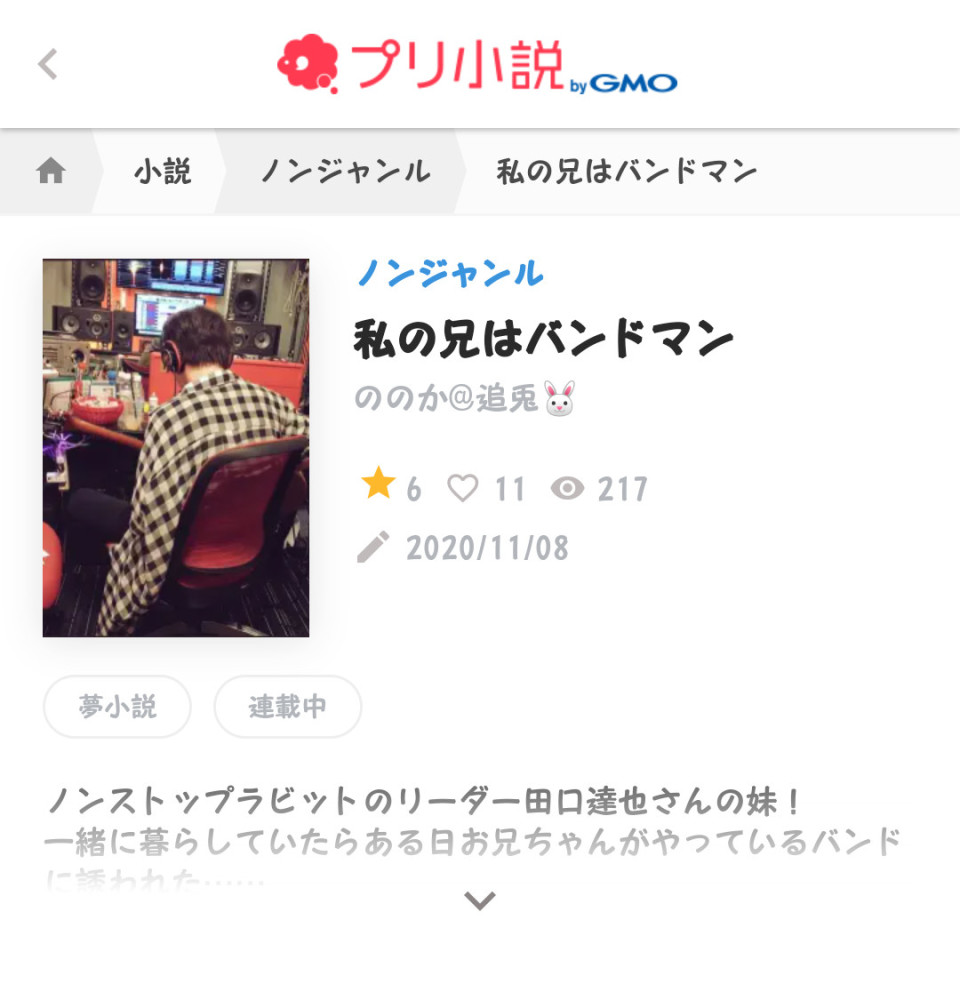
Task: Expand the story description with the chevron
Action: pyautogui.click(x=480, y=901)
